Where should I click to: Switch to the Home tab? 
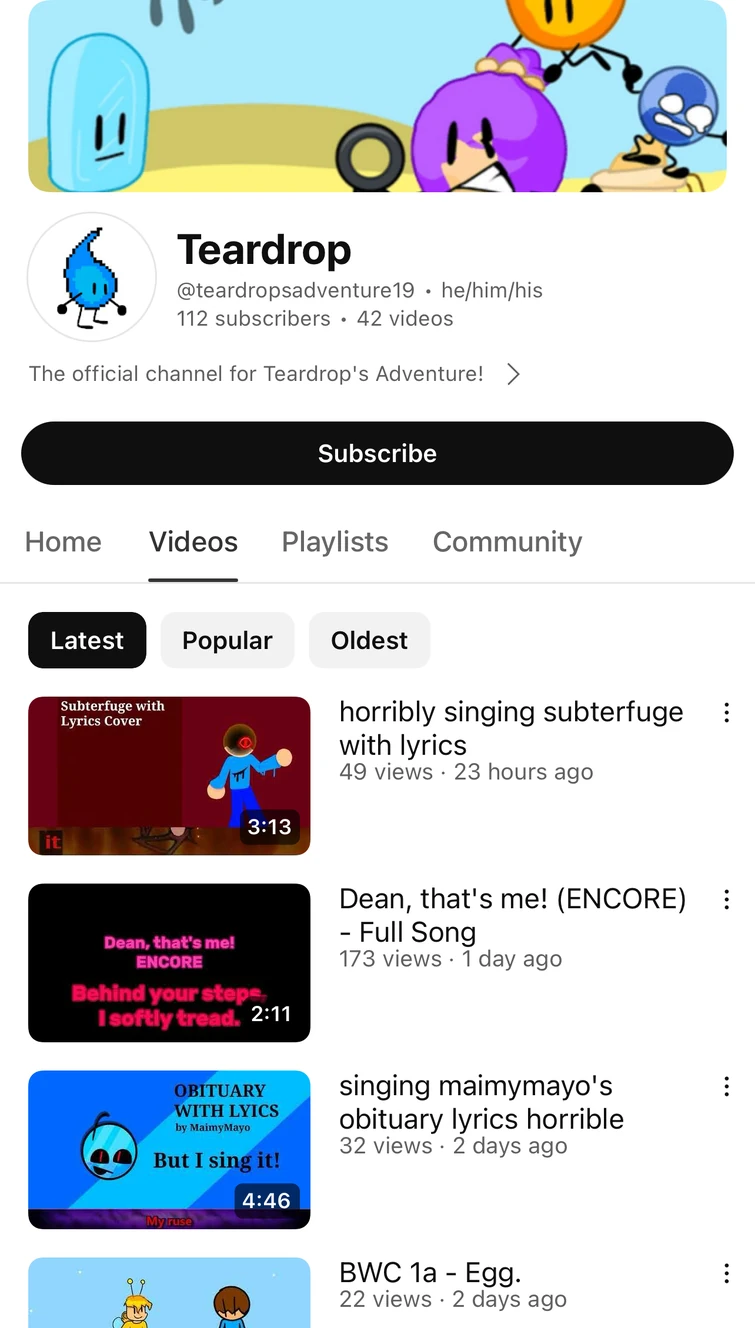[63, 541]
